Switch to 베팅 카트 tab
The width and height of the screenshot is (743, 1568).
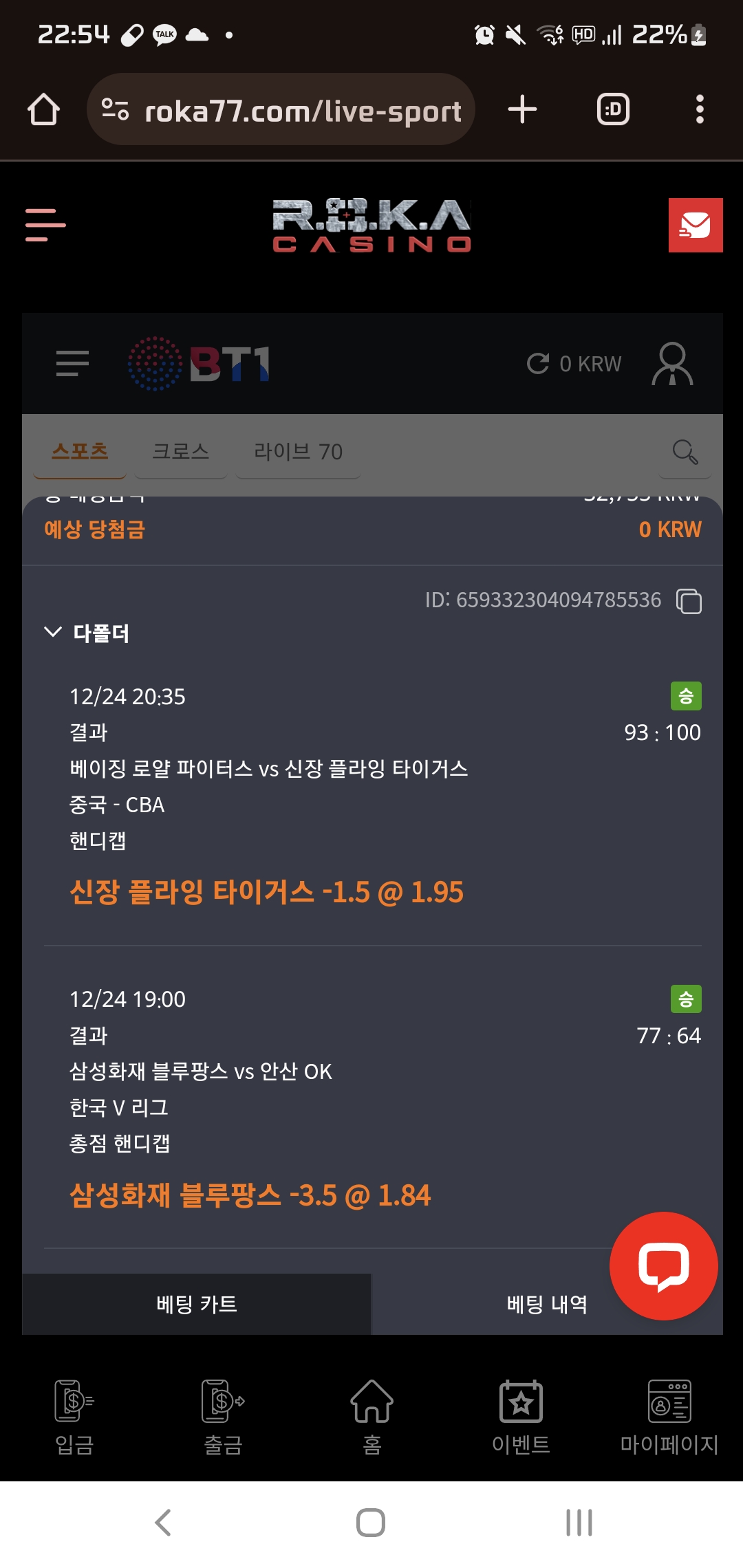[197, 1304]
